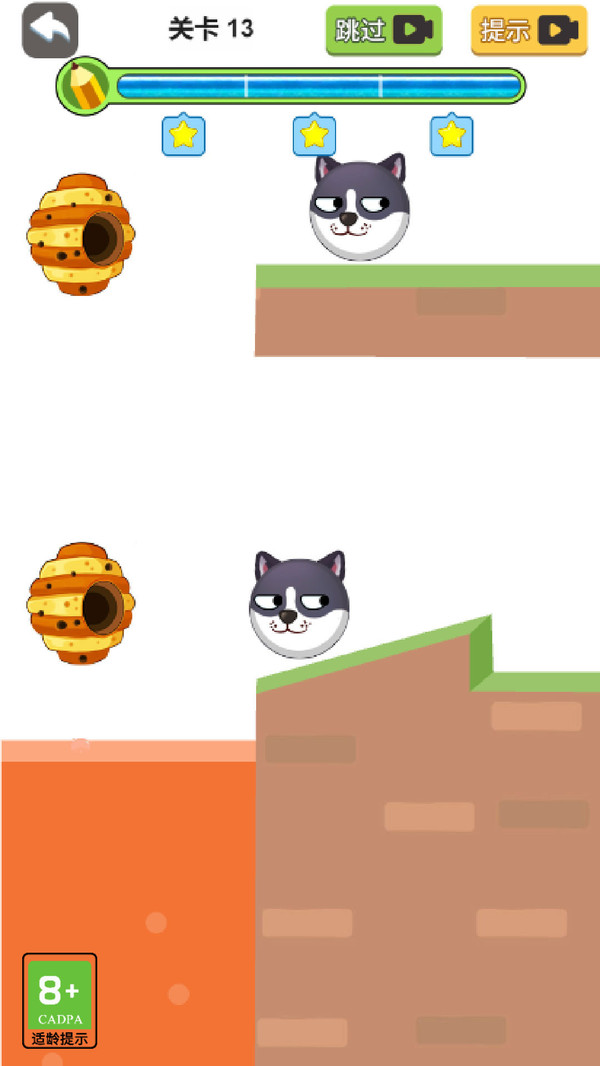Open the CADPA 8+ age rating notice
The width and height of the screenshot is (600, 1066).
point(60,1000)
